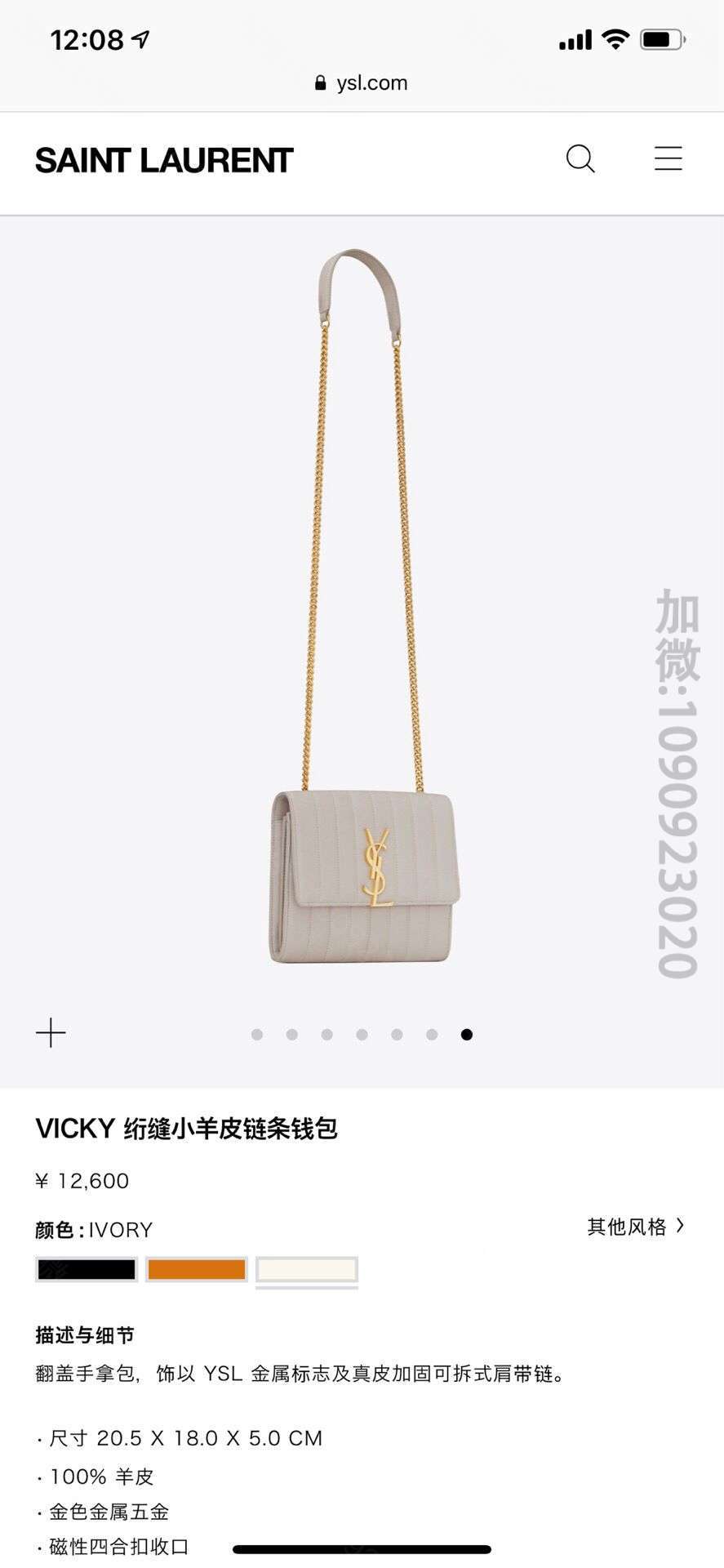This screenshot has height=1568, width=724.
Task: Open the search icon in the header
Action: tap(580, 159)
